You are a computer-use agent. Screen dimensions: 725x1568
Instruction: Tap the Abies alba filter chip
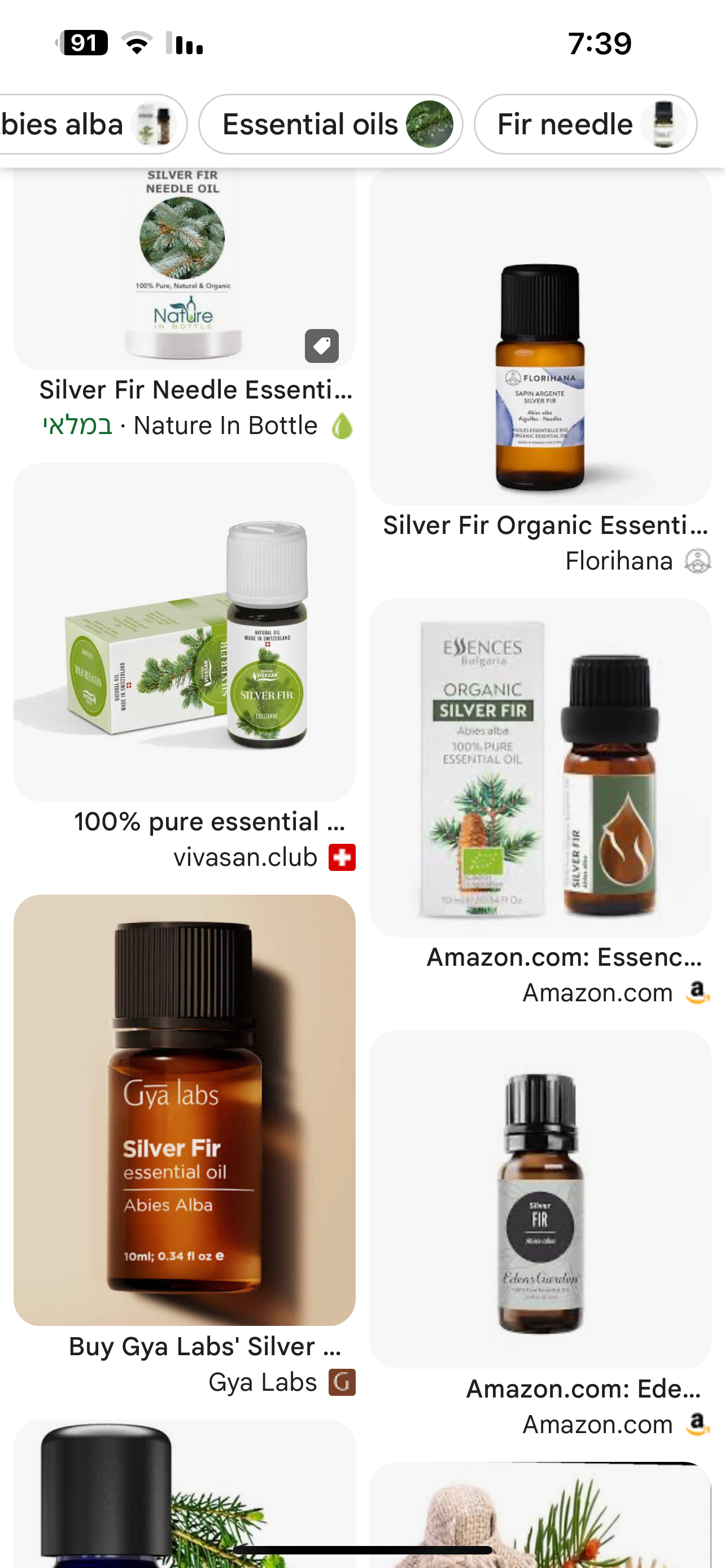pyautogui.click(x=91, y=124)
